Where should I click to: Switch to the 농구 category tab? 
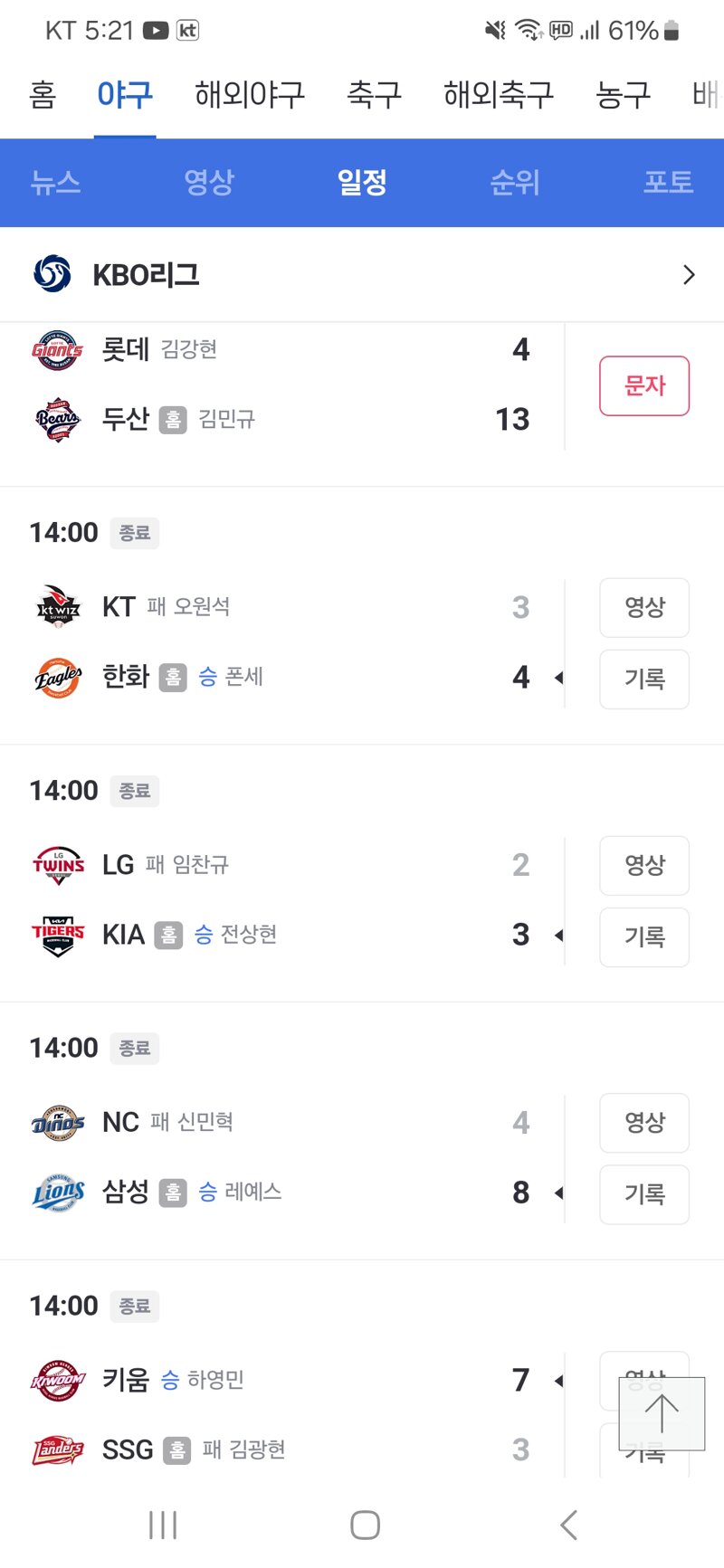pyautogui.click(x=623, y=94)
